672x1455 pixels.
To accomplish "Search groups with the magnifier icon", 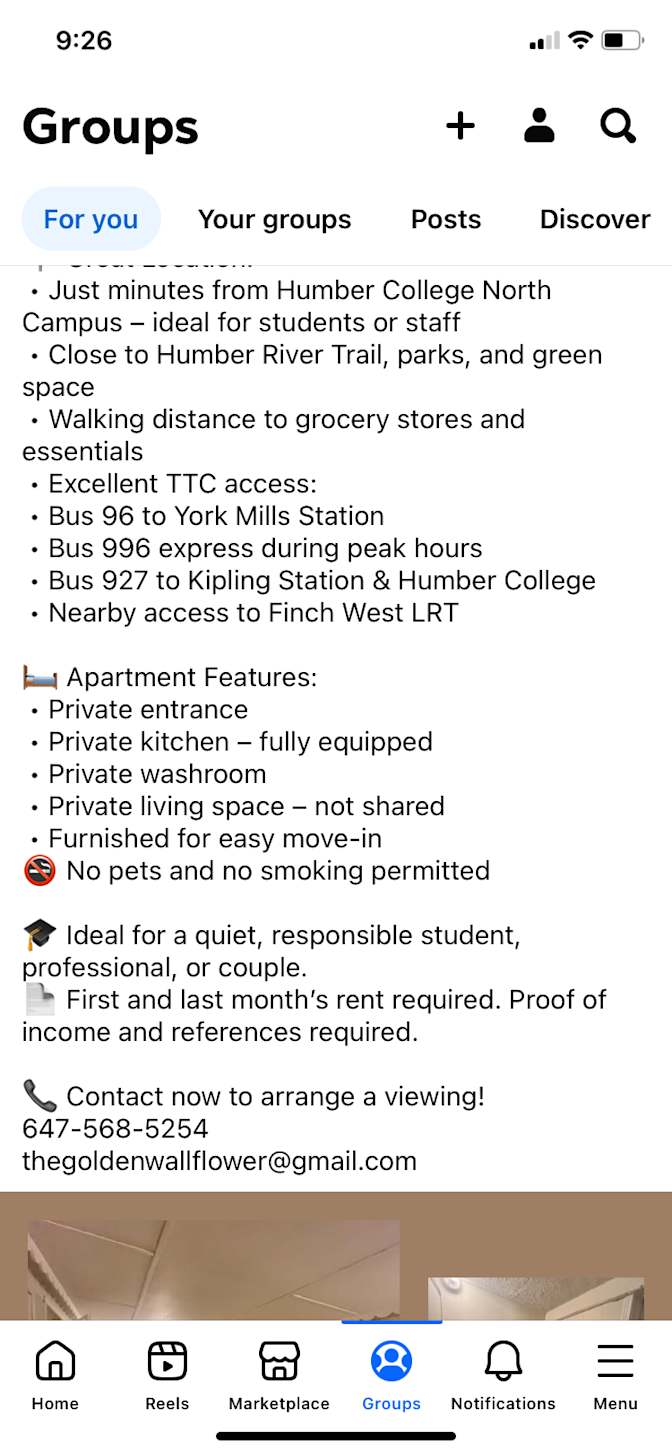I will pos(618,126).
